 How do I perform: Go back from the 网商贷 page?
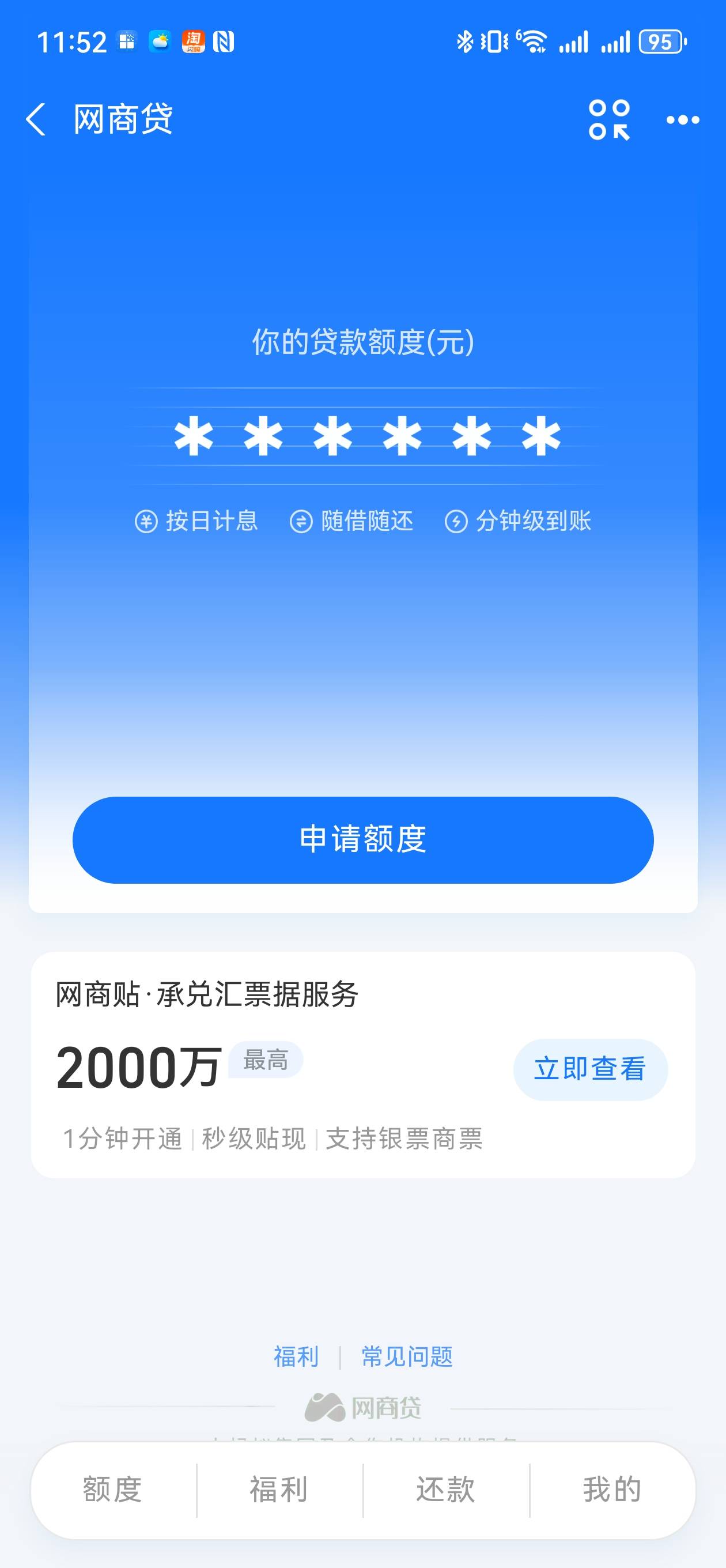(36, 119)
